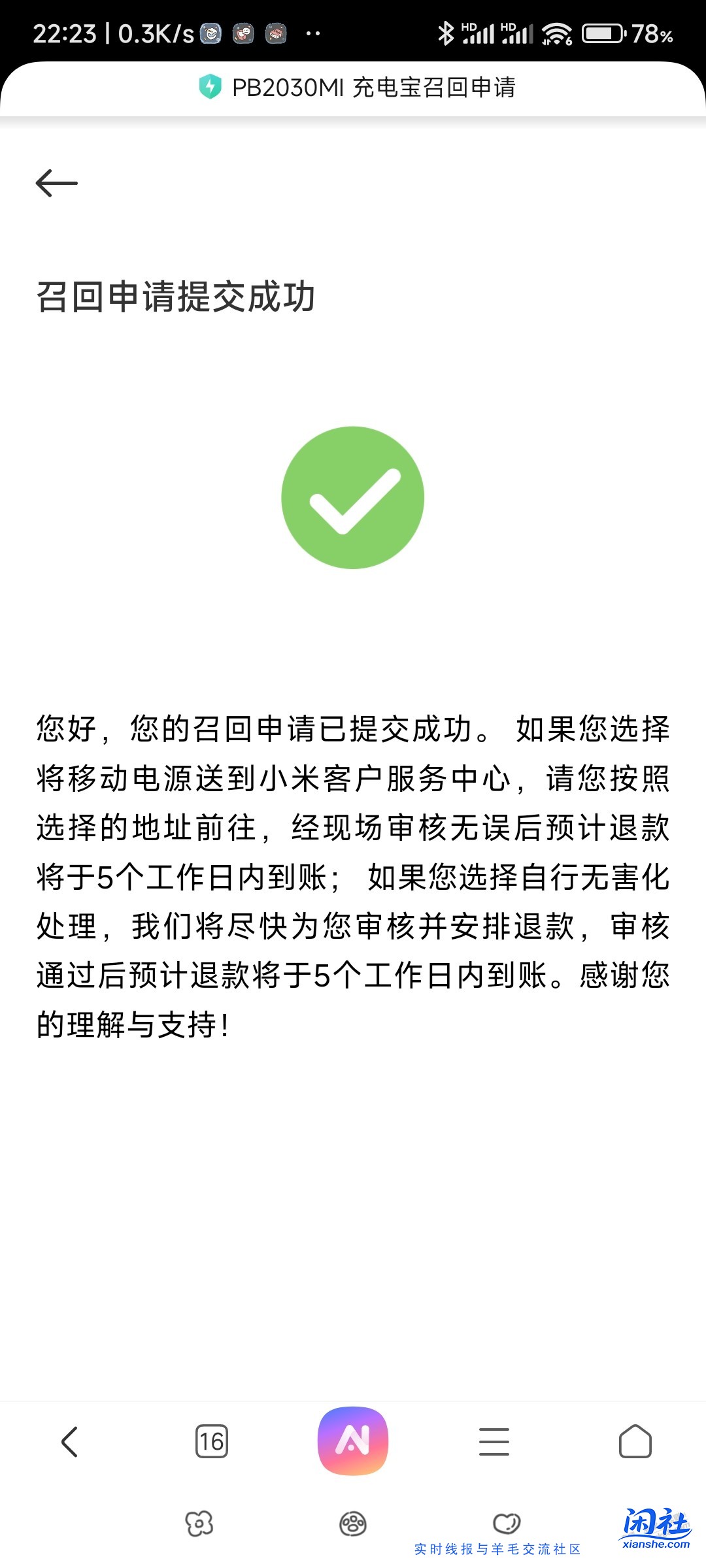Launch the AI assistant button in toolbar

353,1441
